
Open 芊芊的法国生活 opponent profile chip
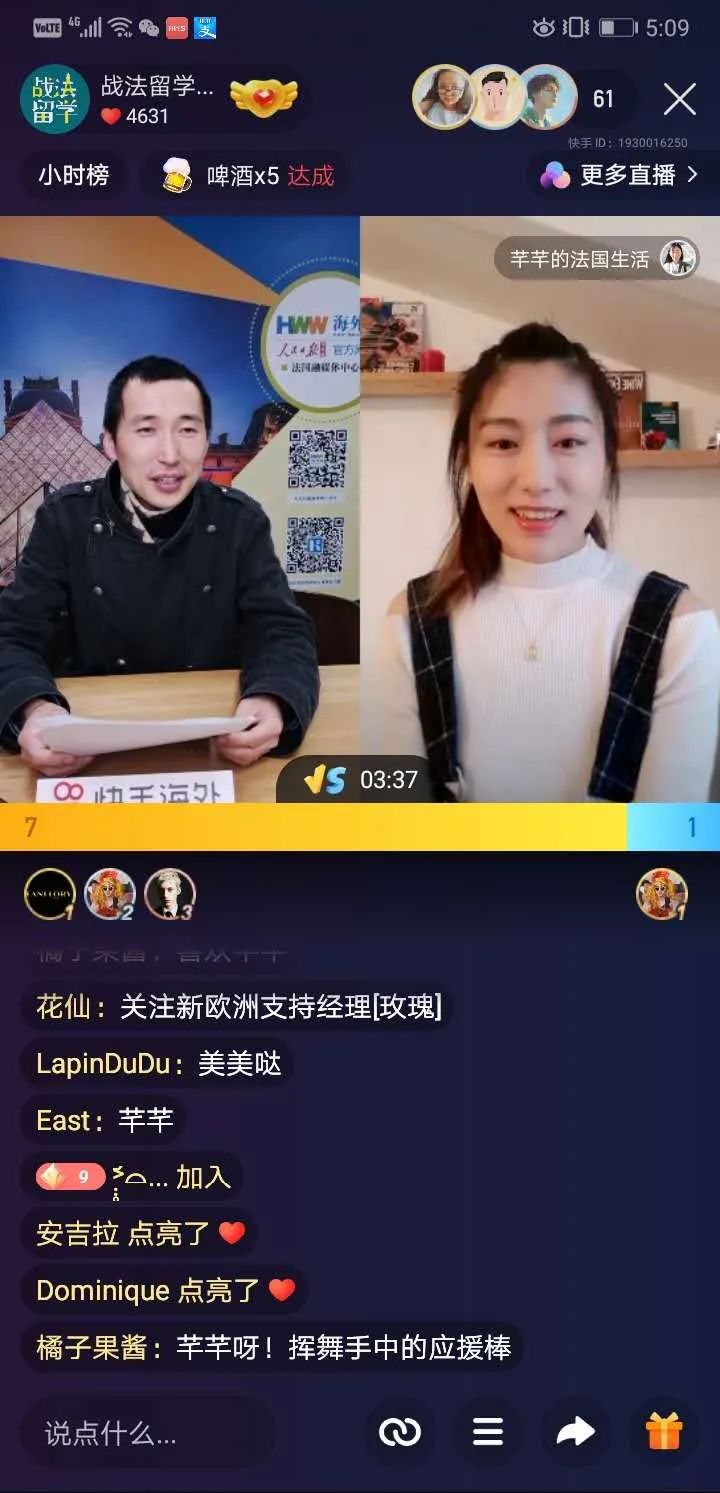[596, 259]
